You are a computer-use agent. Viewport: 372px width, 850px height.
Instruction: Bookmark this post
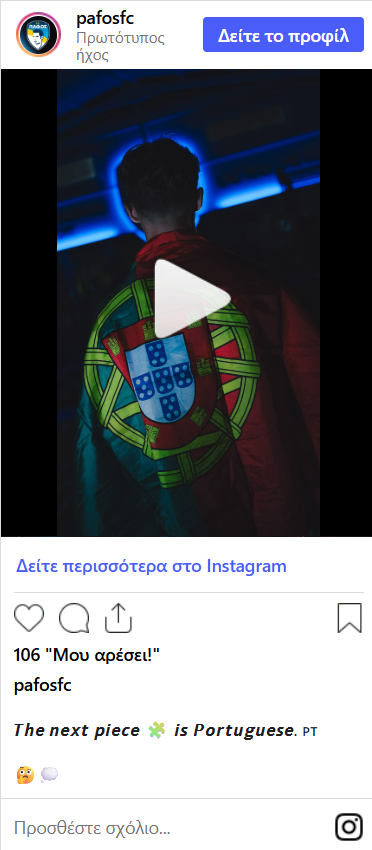(x=349, y=619)
